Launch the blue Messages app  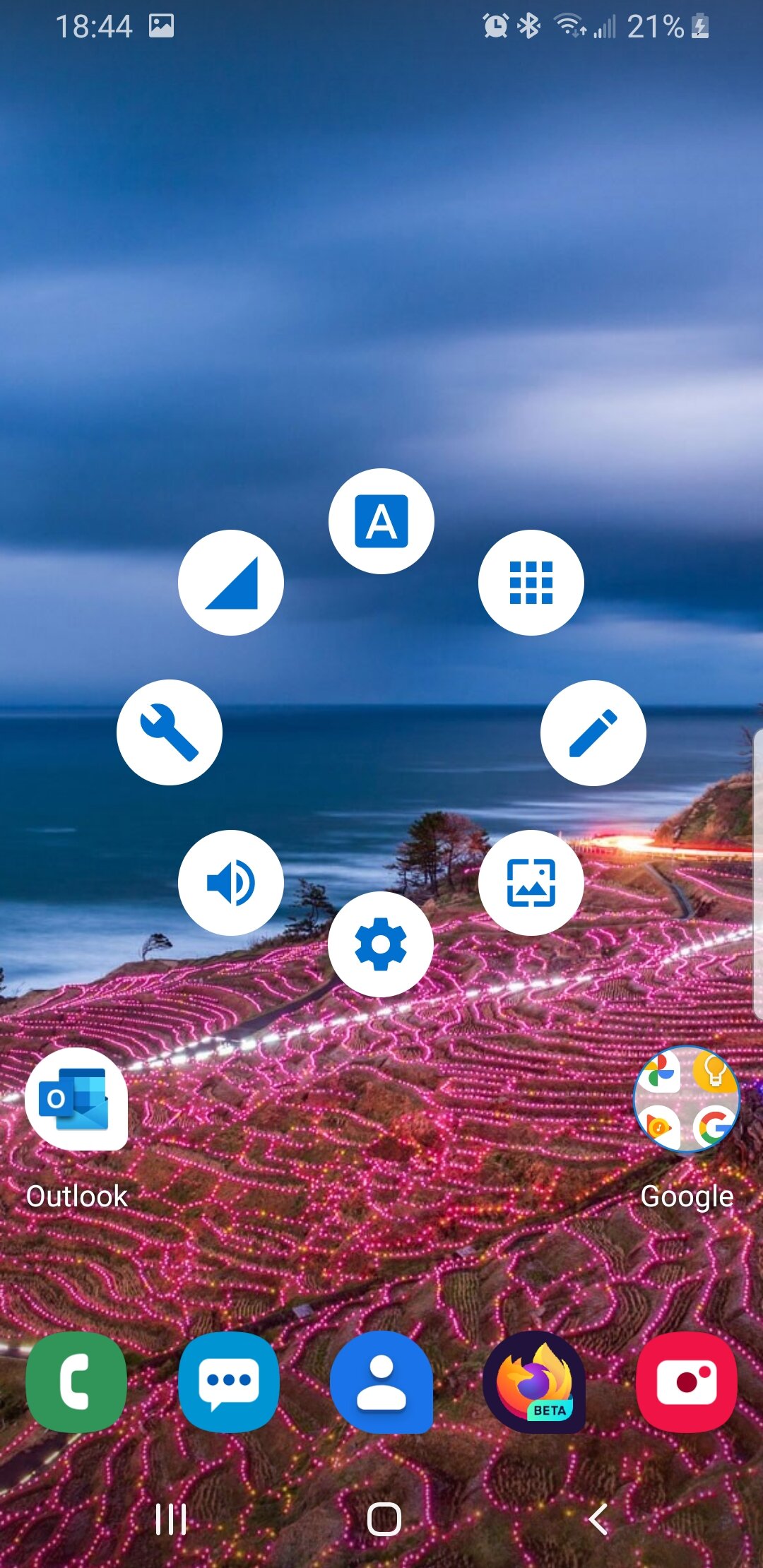coord(229,1382)
